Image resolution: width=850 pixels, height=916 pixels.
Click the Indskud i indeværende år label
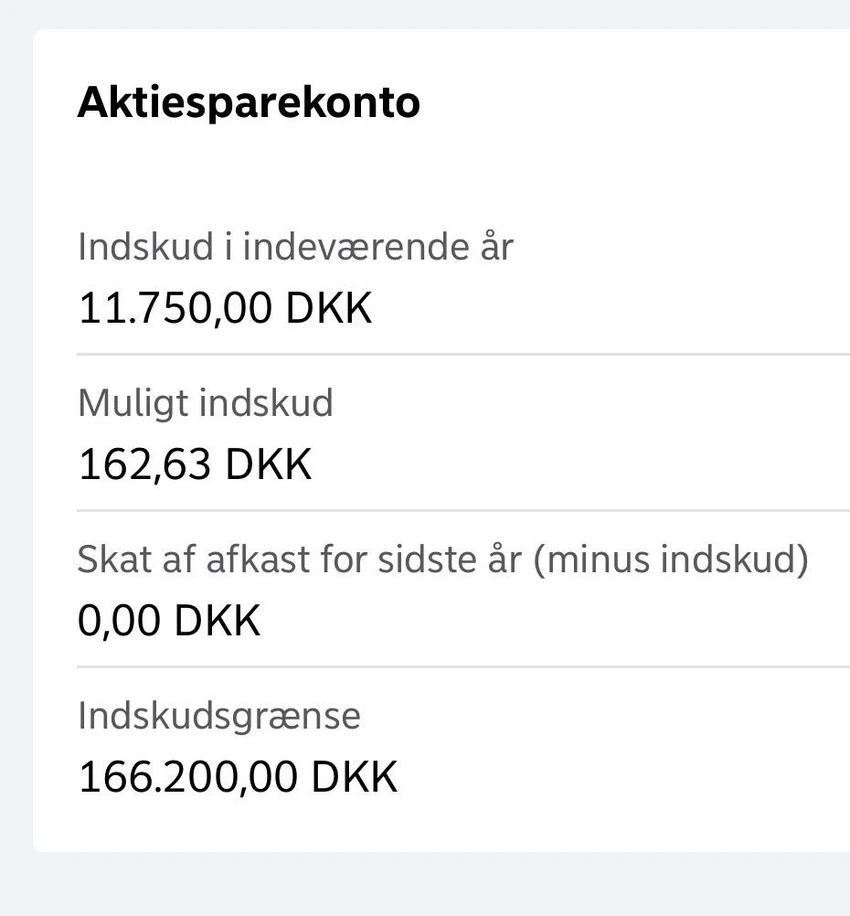(294, 246)
